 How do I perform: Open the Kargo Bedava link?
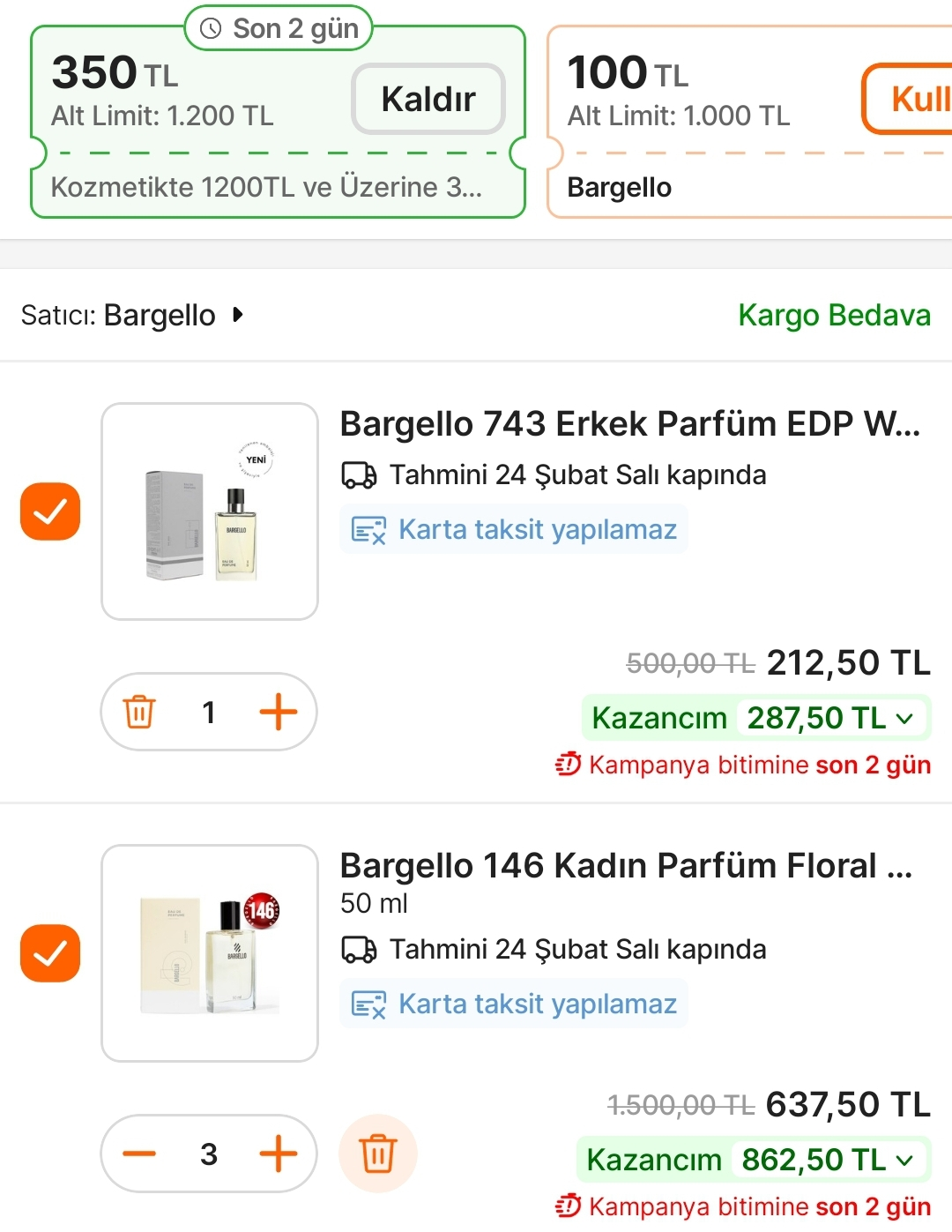tap(834, 315)
